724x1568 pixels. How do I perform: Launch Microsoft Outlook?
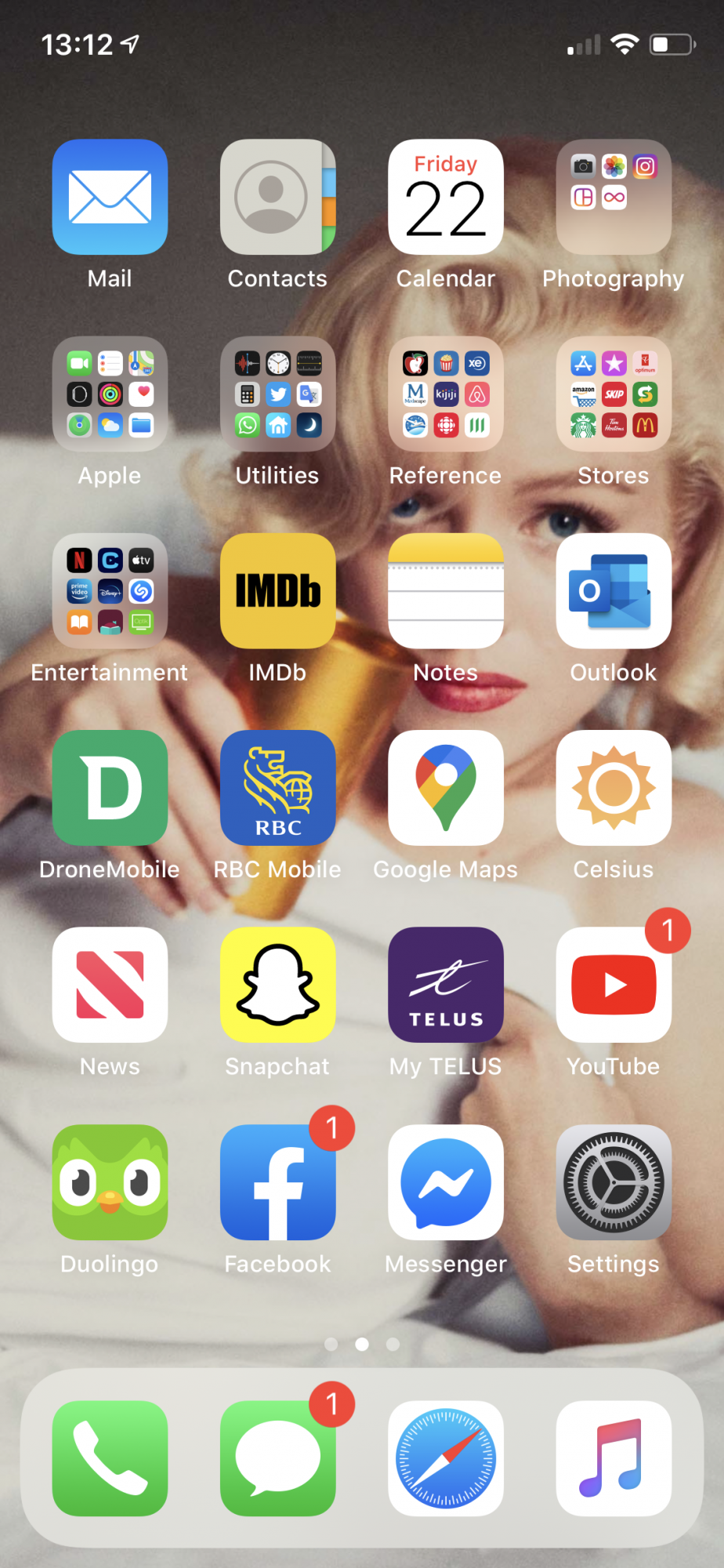point(613,591)
